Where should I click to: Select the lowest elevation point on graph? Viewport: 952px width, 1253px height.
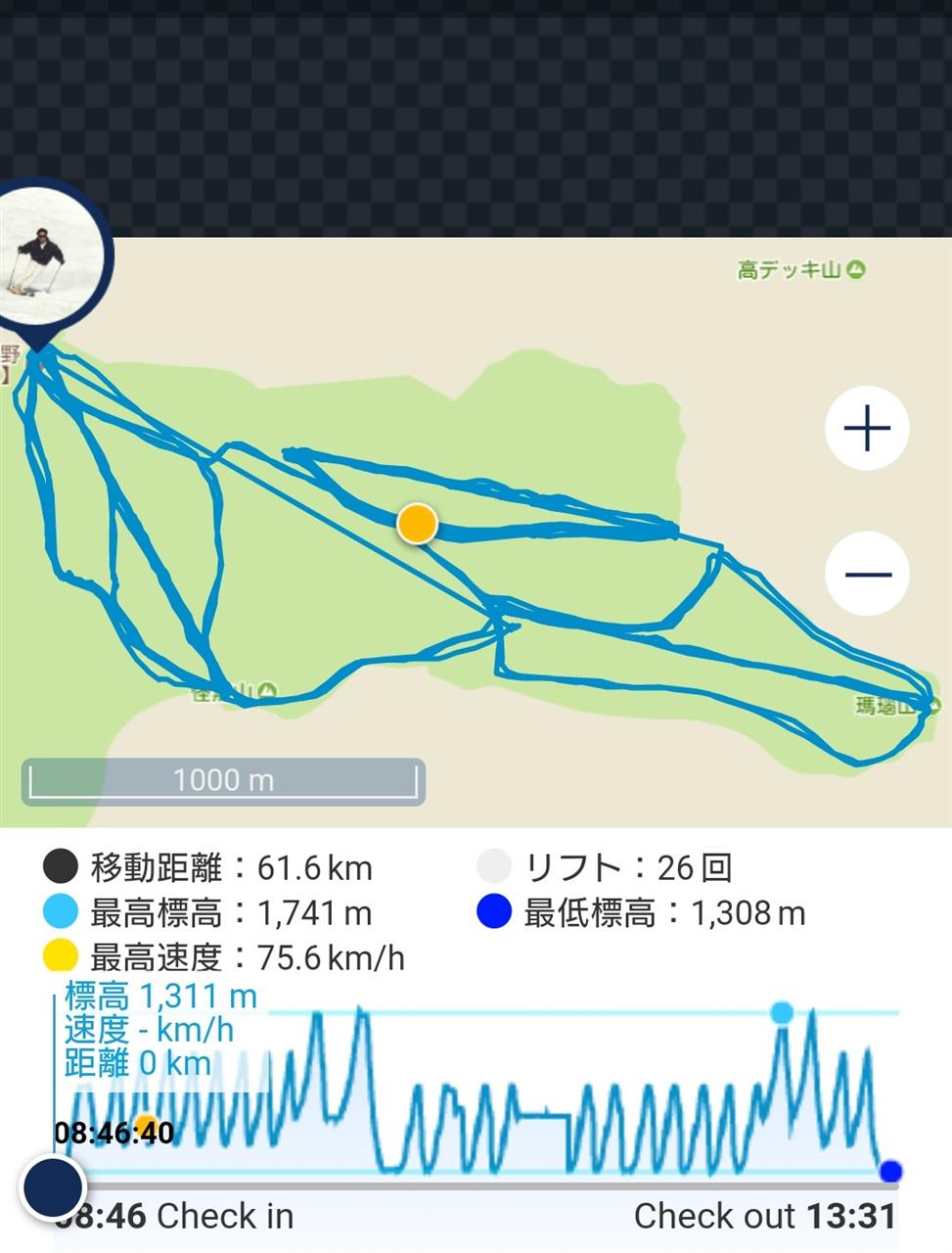pyautogui.click(x=889, y=1171)
